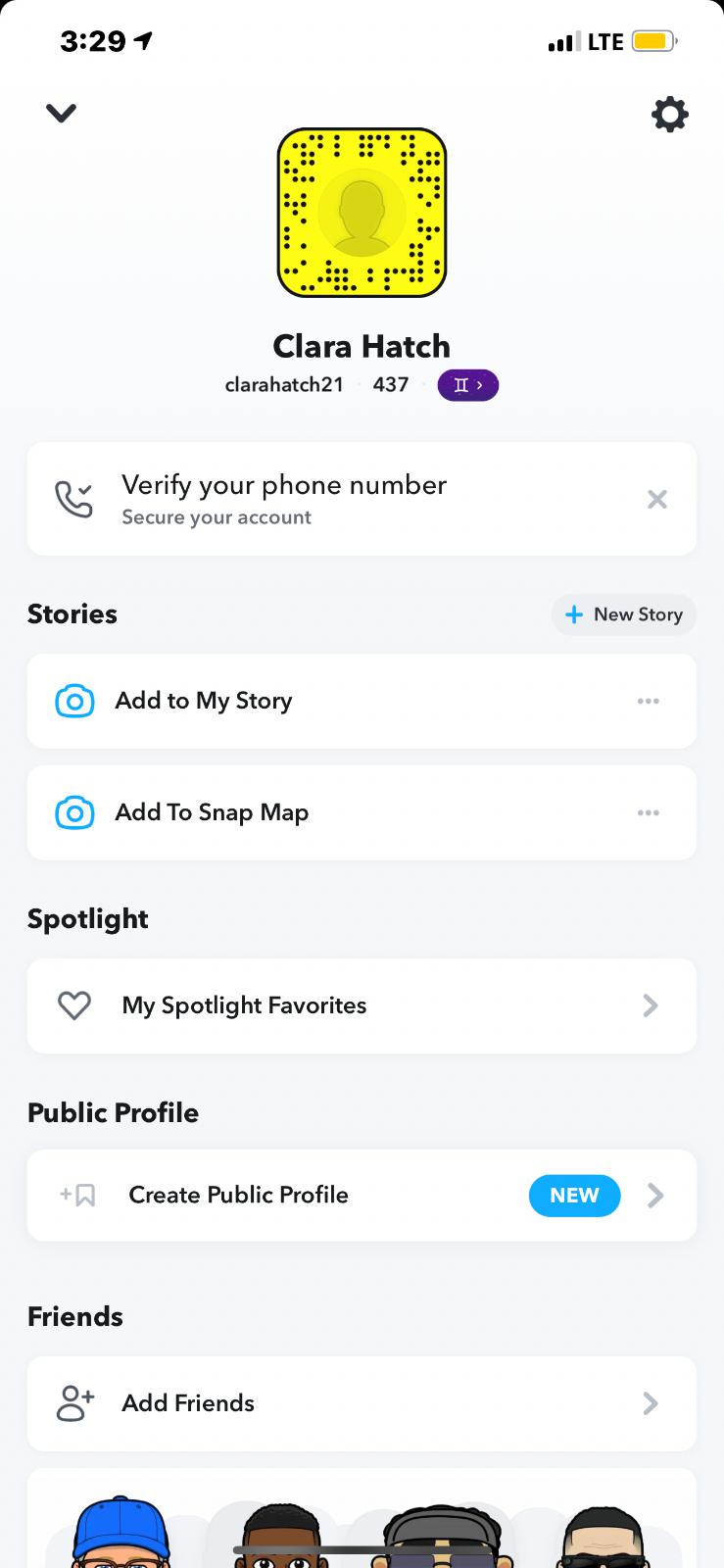Select Add to My Story

tap(204, 701)
